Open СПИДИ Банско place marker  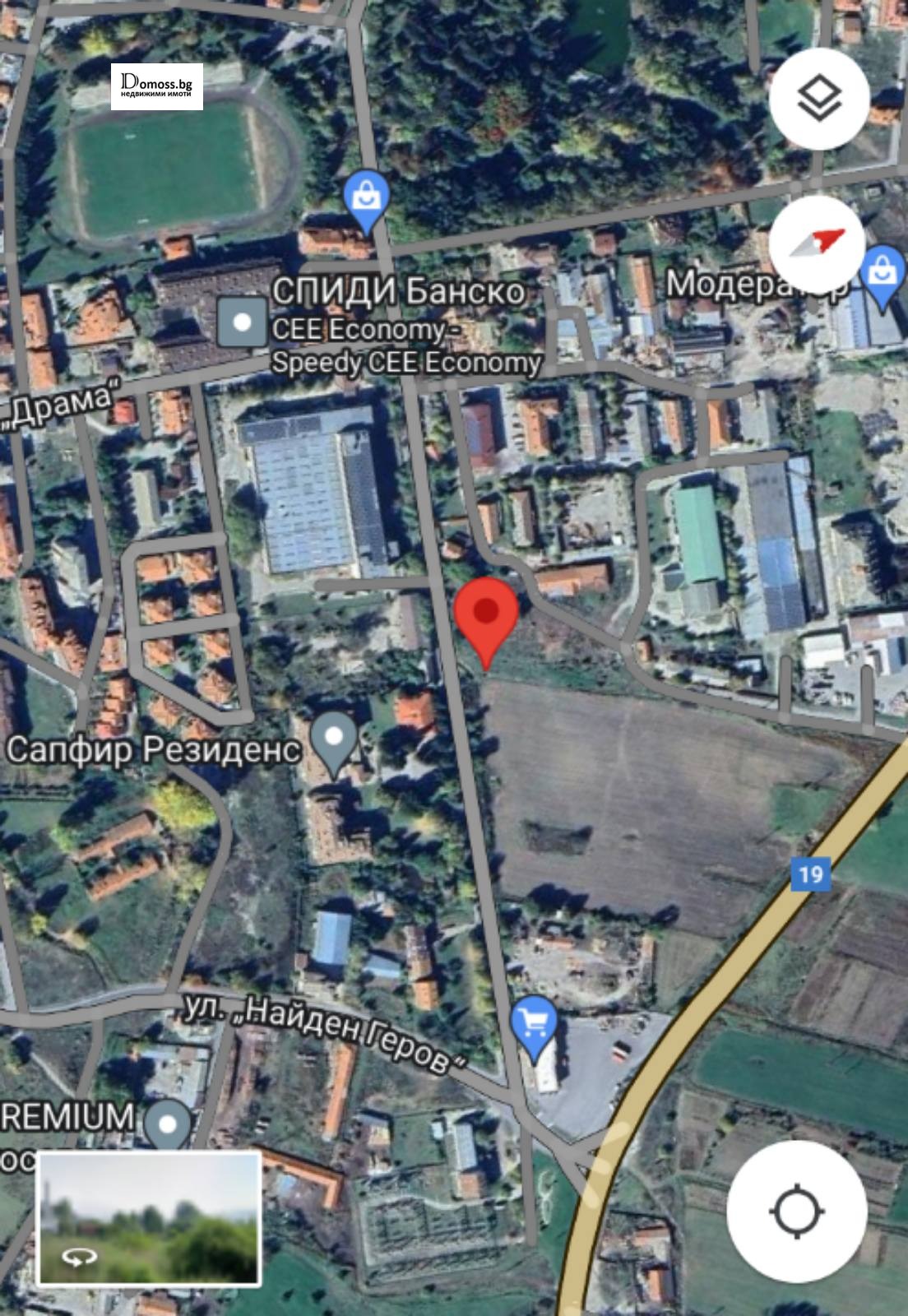[242, 322]
